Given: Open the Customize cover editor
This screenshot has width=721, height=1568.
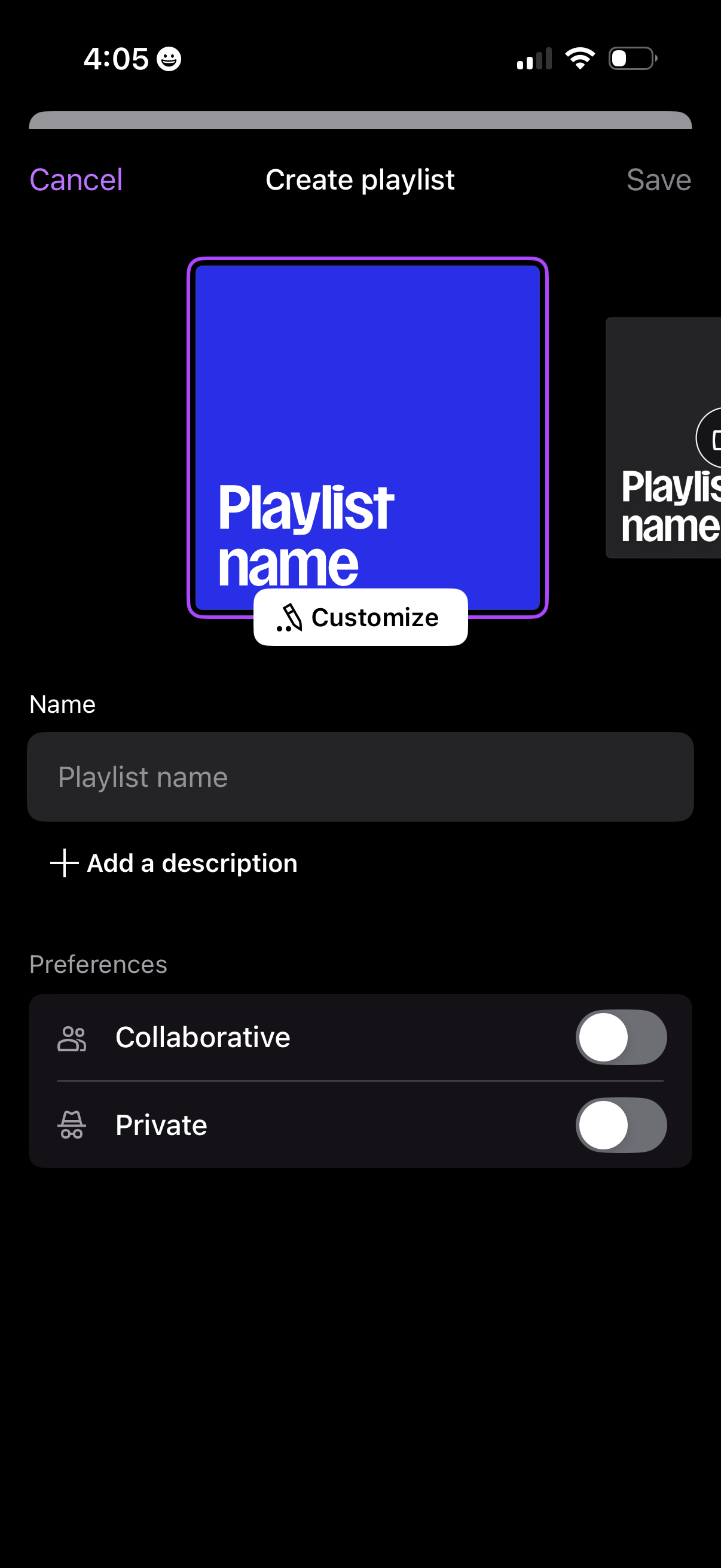Looking at the screenshot, I should click(360, 617).
